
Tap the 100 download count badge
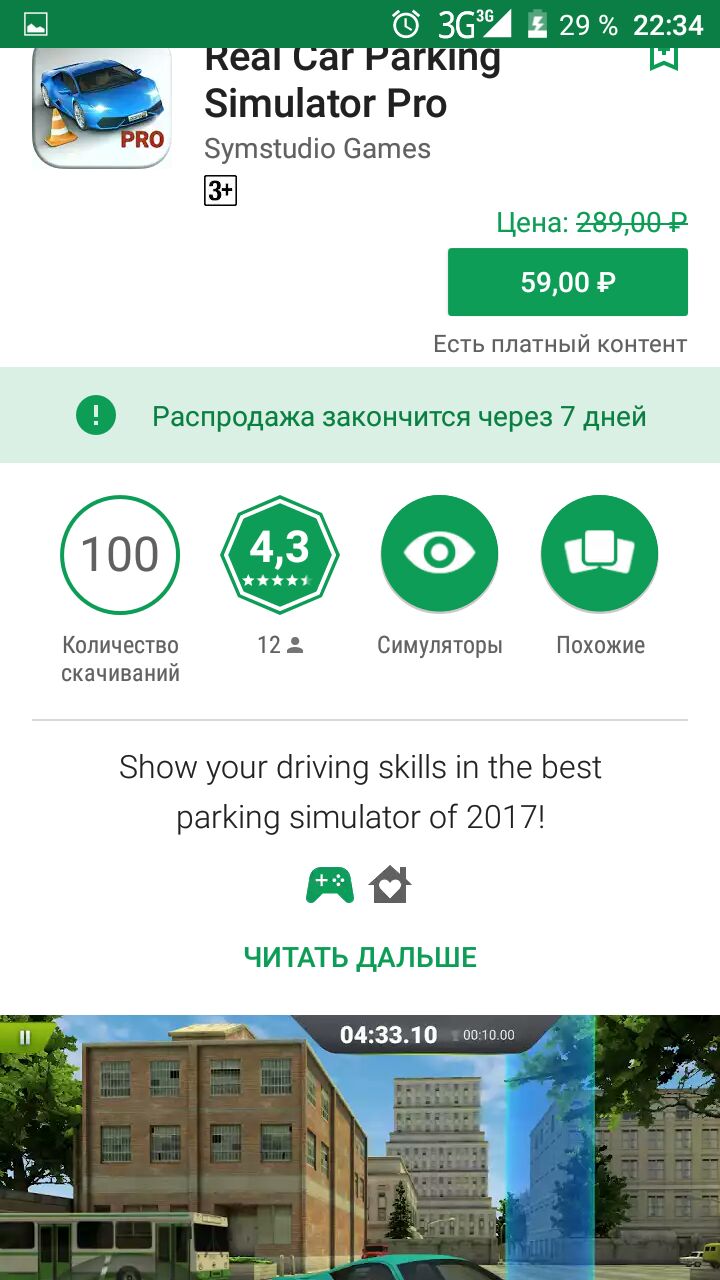coord(120,554)
